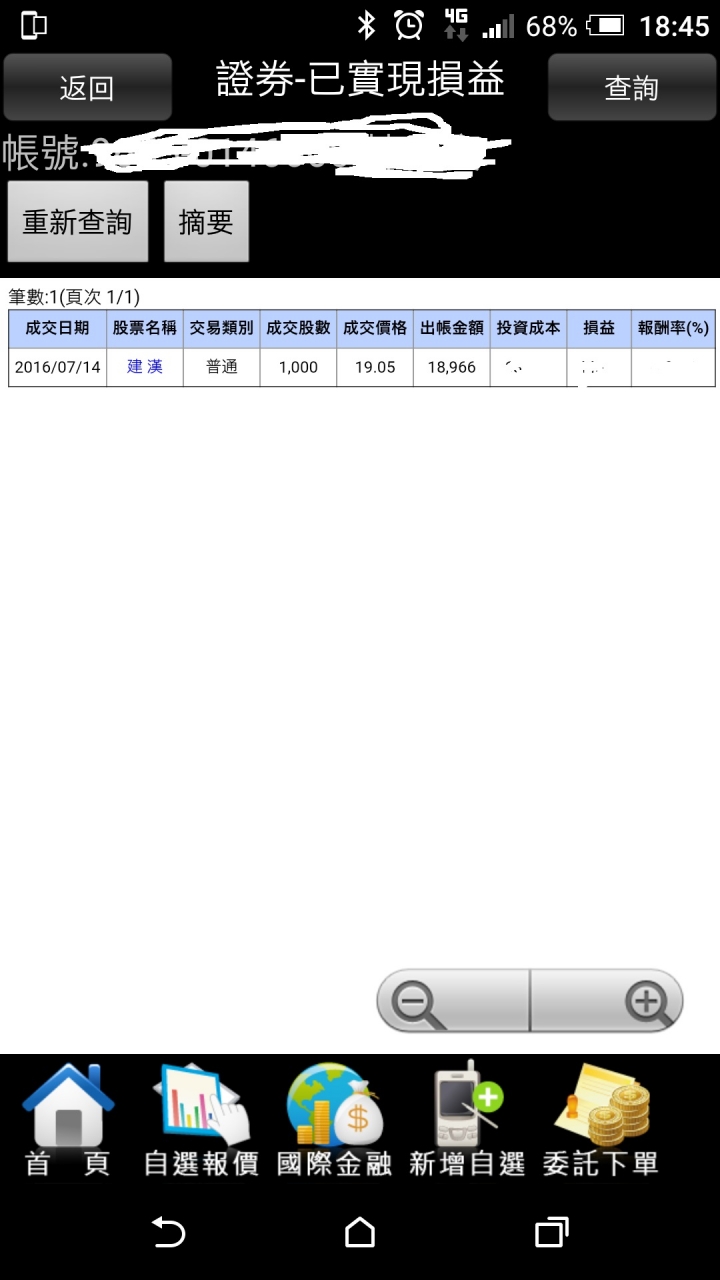Open the 建漢 stock link
This screenshot has height=1280, width=720.
145,367
